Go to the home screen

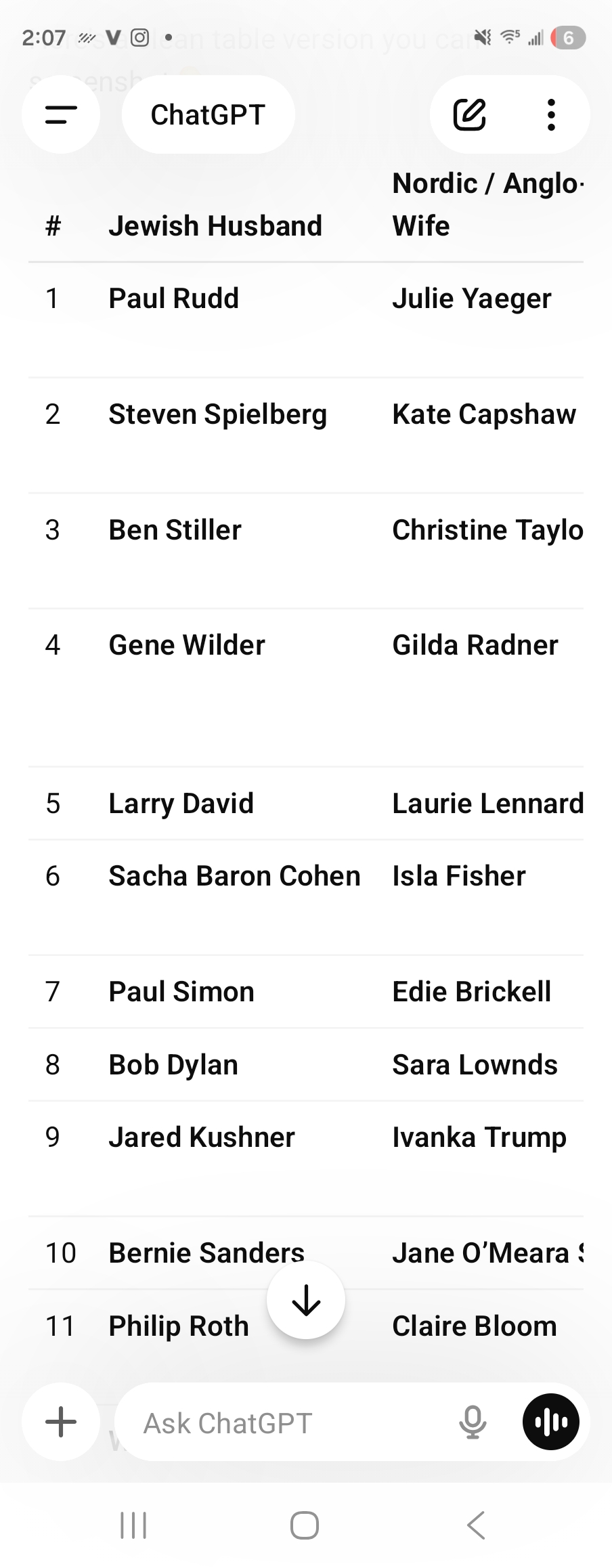coord(305,1525)
